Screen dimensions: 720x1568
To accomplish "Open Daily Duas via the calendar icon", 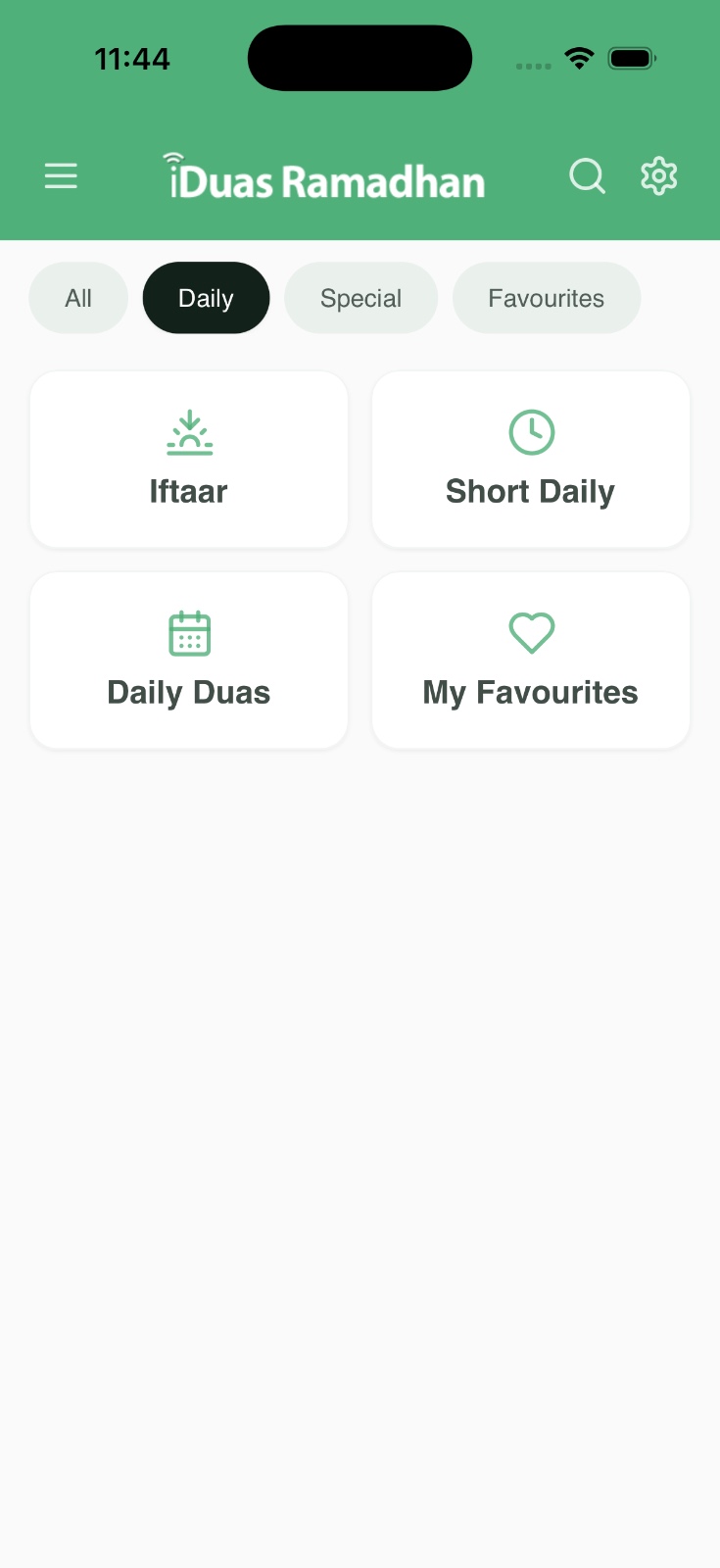I will 188,633.
